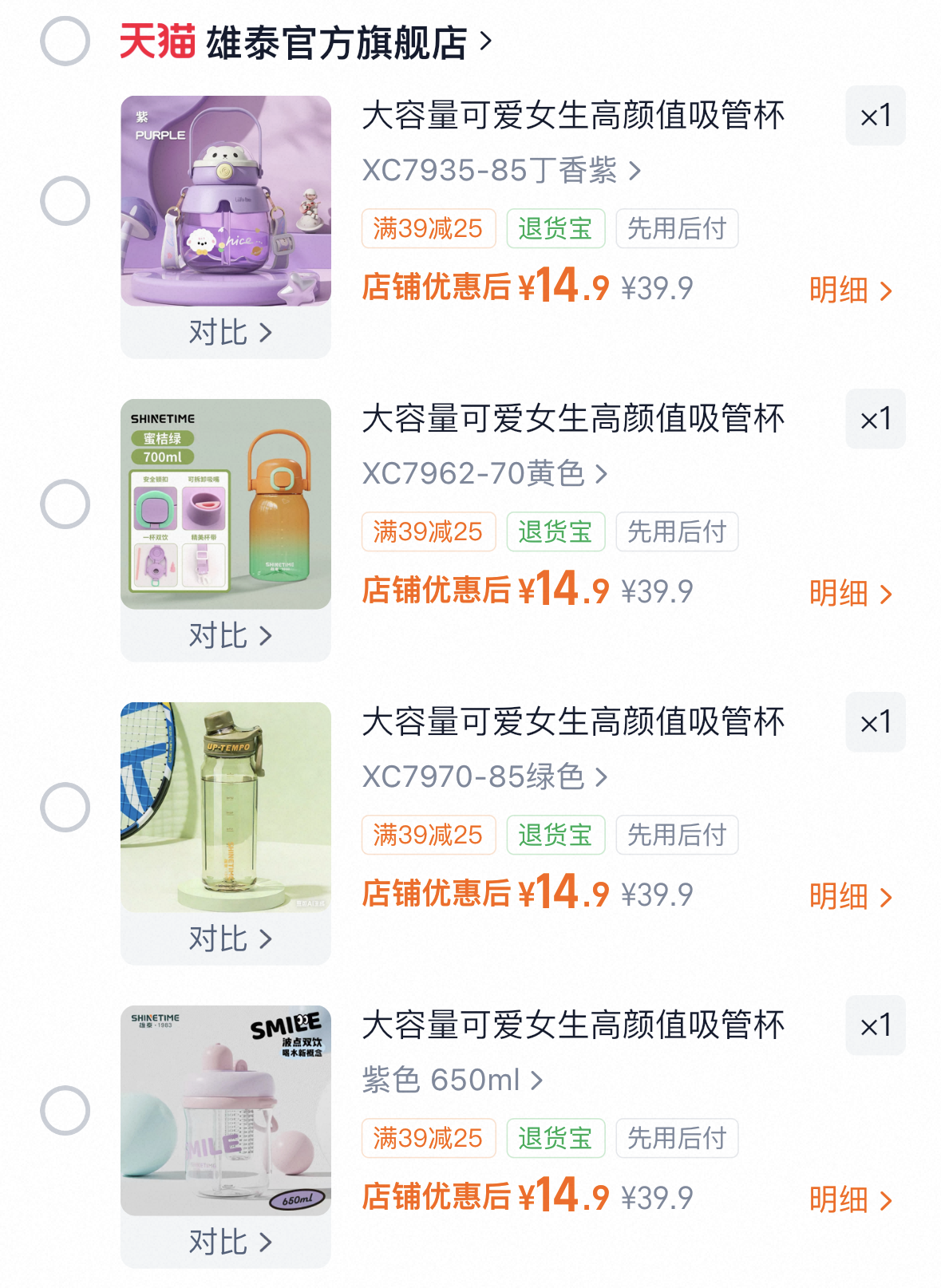Screen dimensions: 941x1288
Task: Select all items from 雄泰官方旗舰店
Action: point(65,41)
